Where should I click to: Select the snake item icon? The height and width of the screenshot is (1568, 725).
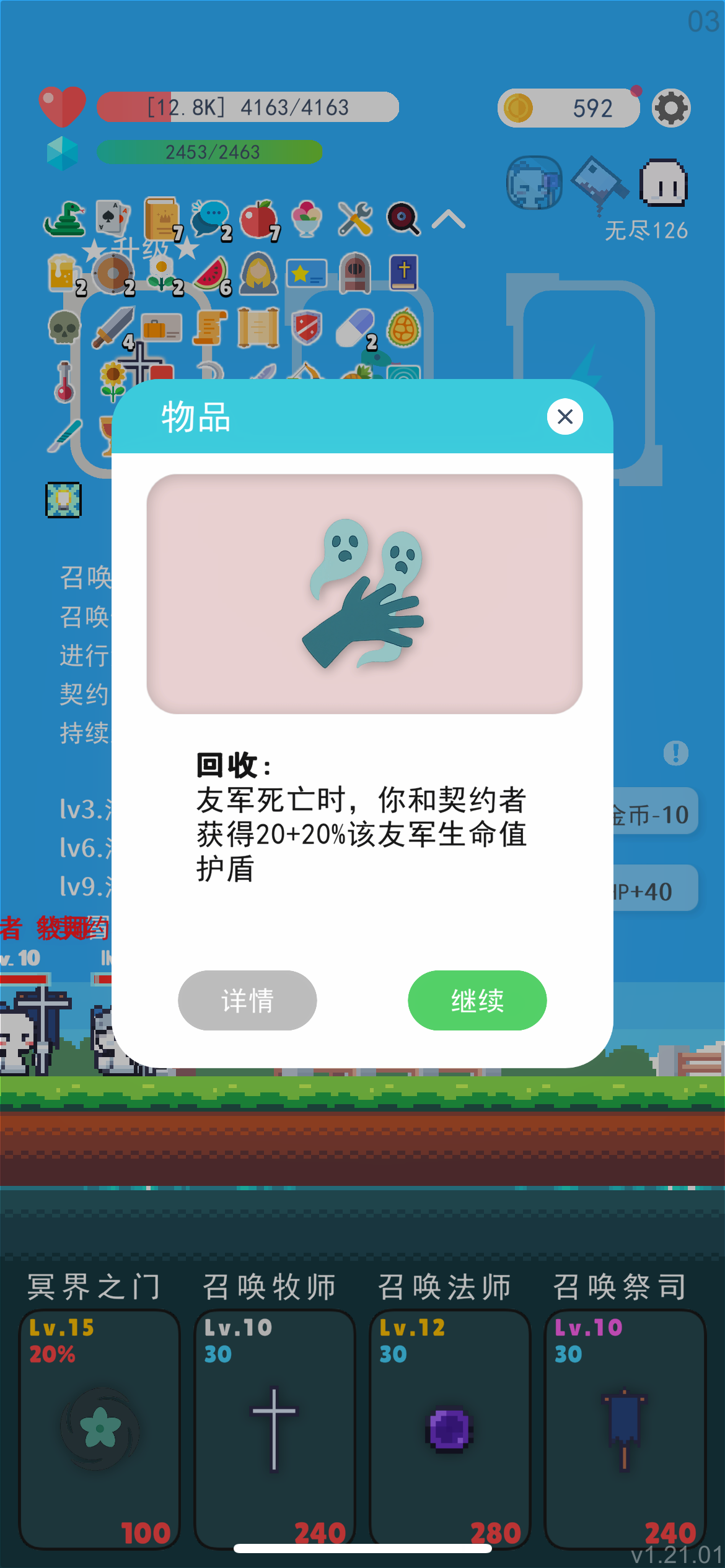(x=64, y=220)
